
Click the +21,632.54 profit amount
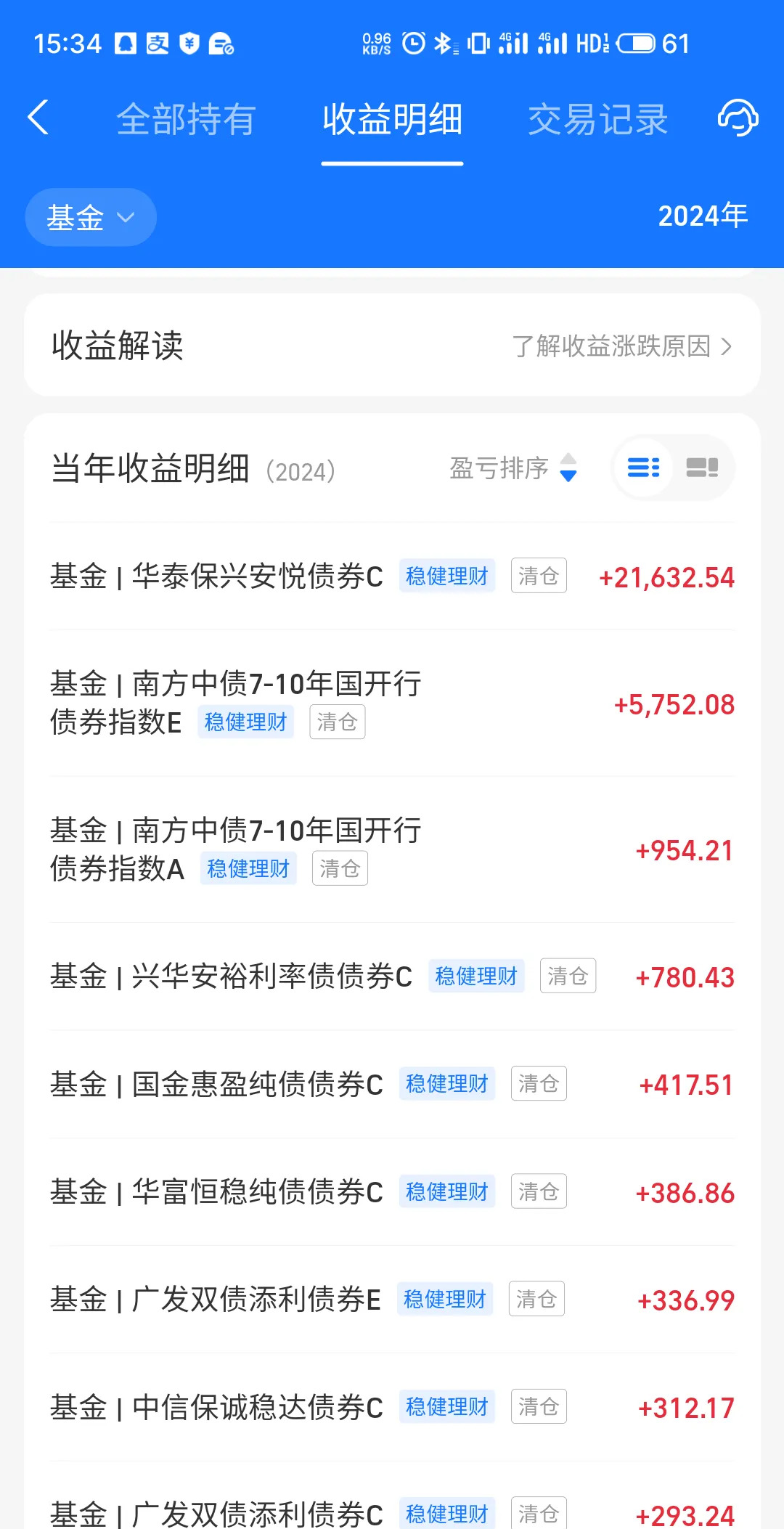tap(666, 577)
